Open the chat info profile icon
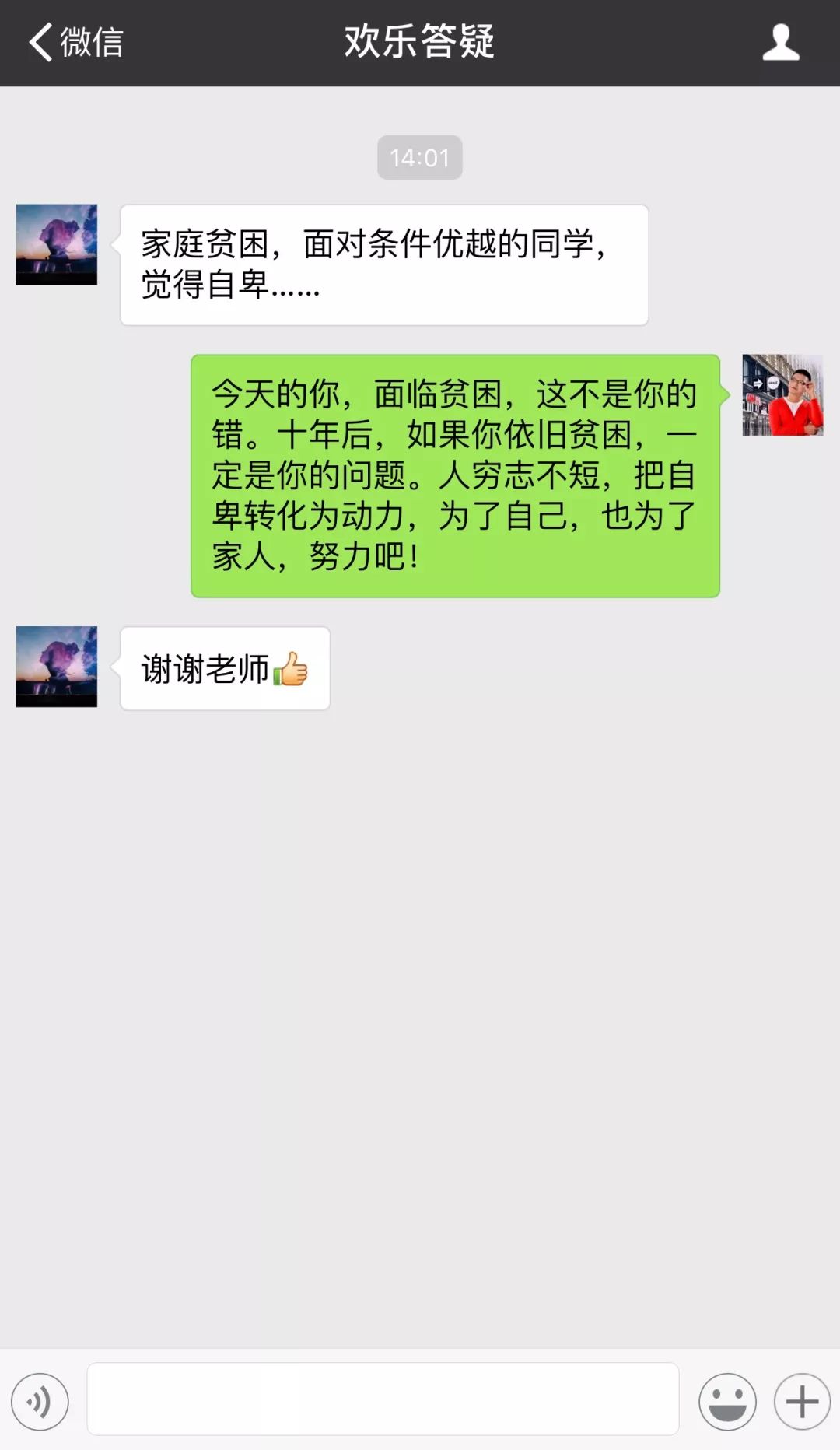840x1450 pixels. point(780,42)
